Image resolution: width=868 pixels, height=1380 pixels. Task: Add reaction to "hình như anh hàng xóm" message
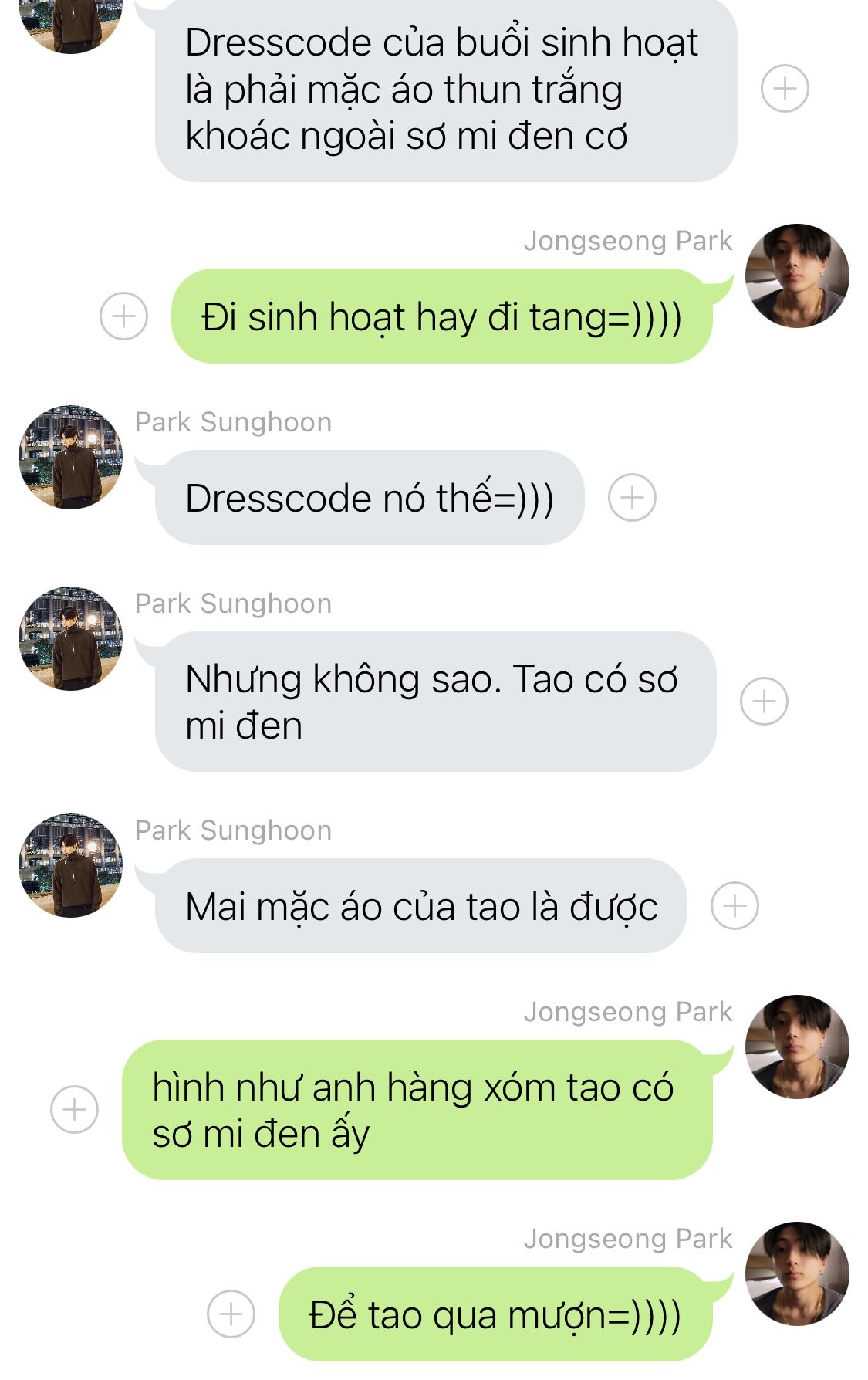pyautogui.click(x=74, y=1109)
